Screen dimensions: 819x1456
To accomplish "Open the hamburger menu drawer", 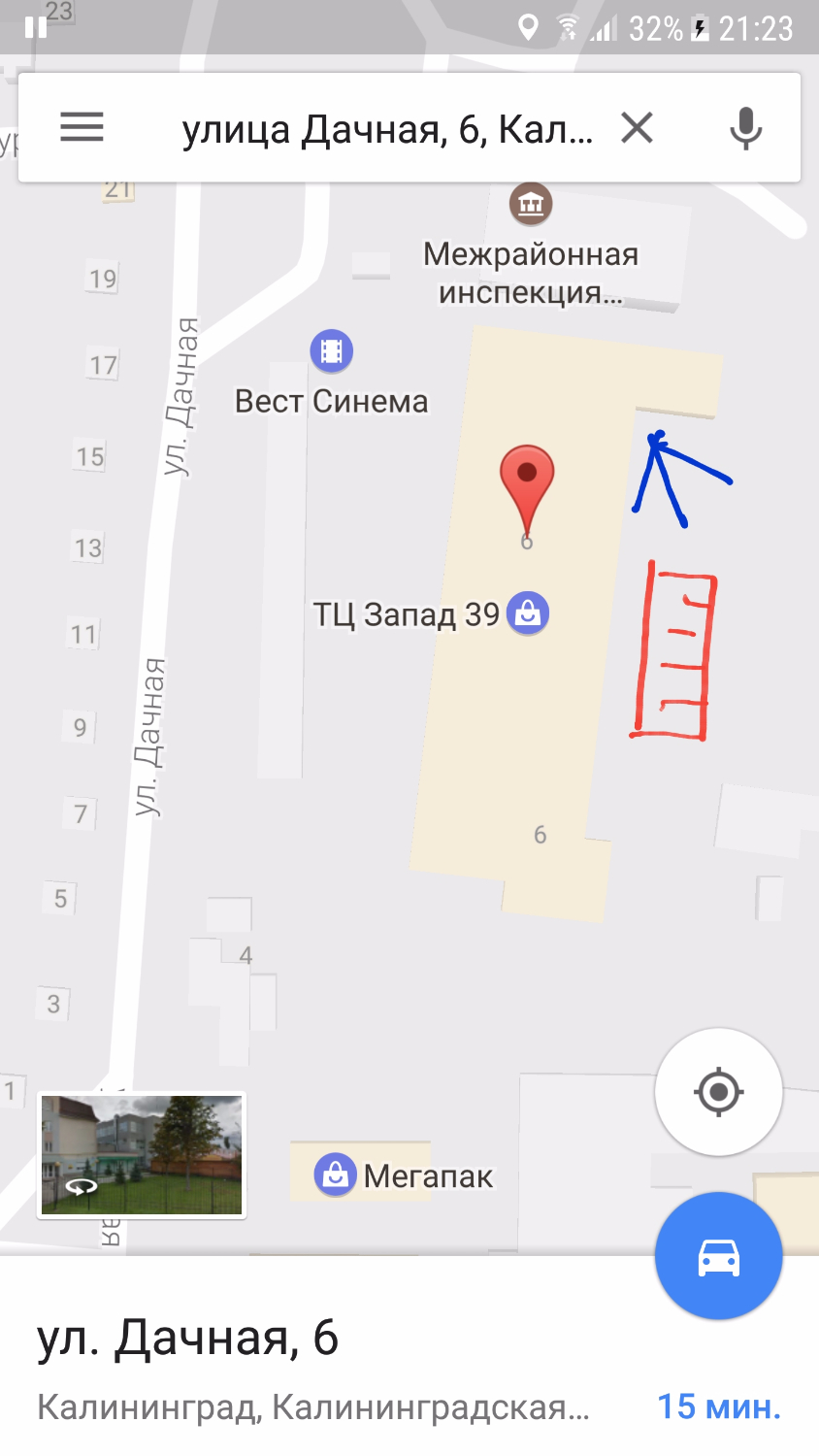I will pyautogui.click(x=82, y=127).
